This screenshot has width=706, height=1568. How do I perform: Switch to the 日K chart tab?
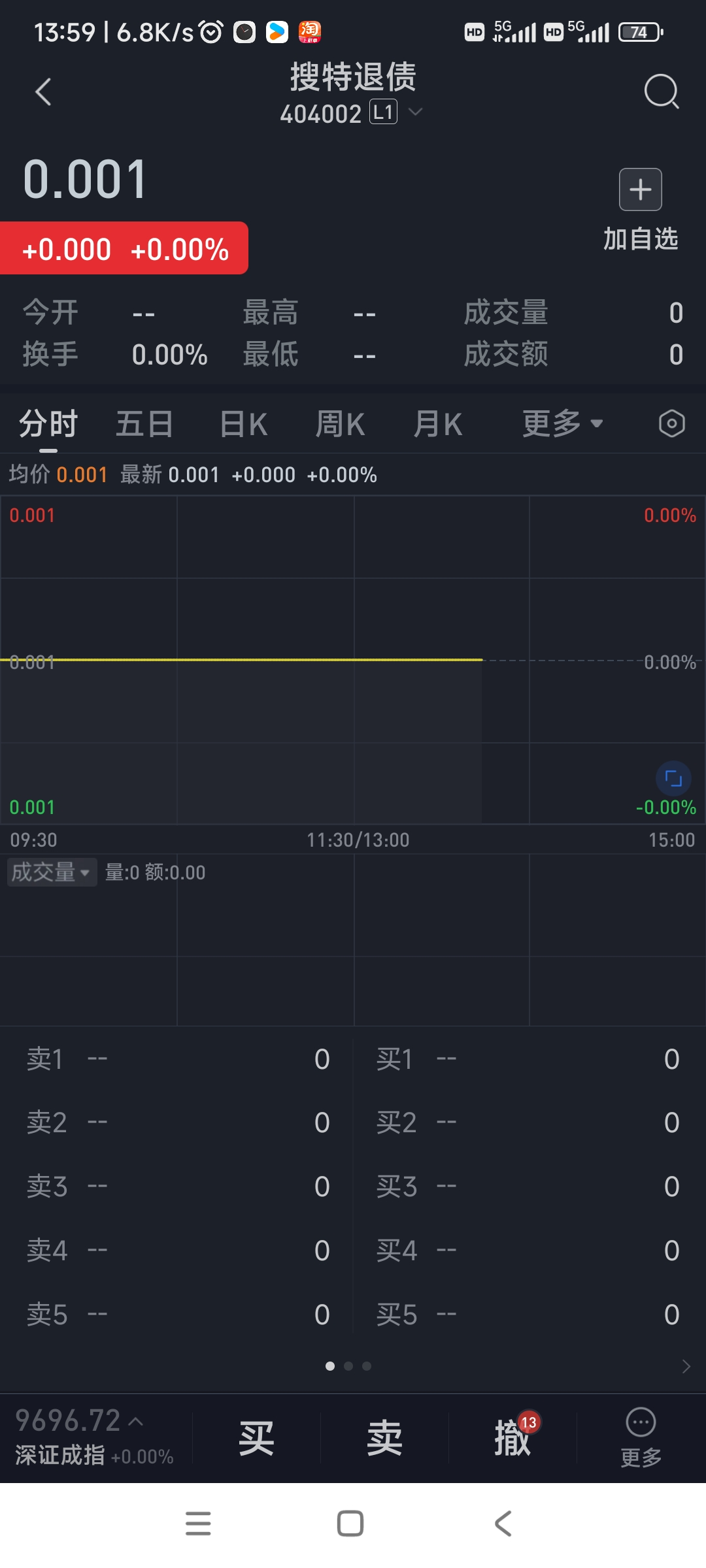243,424
